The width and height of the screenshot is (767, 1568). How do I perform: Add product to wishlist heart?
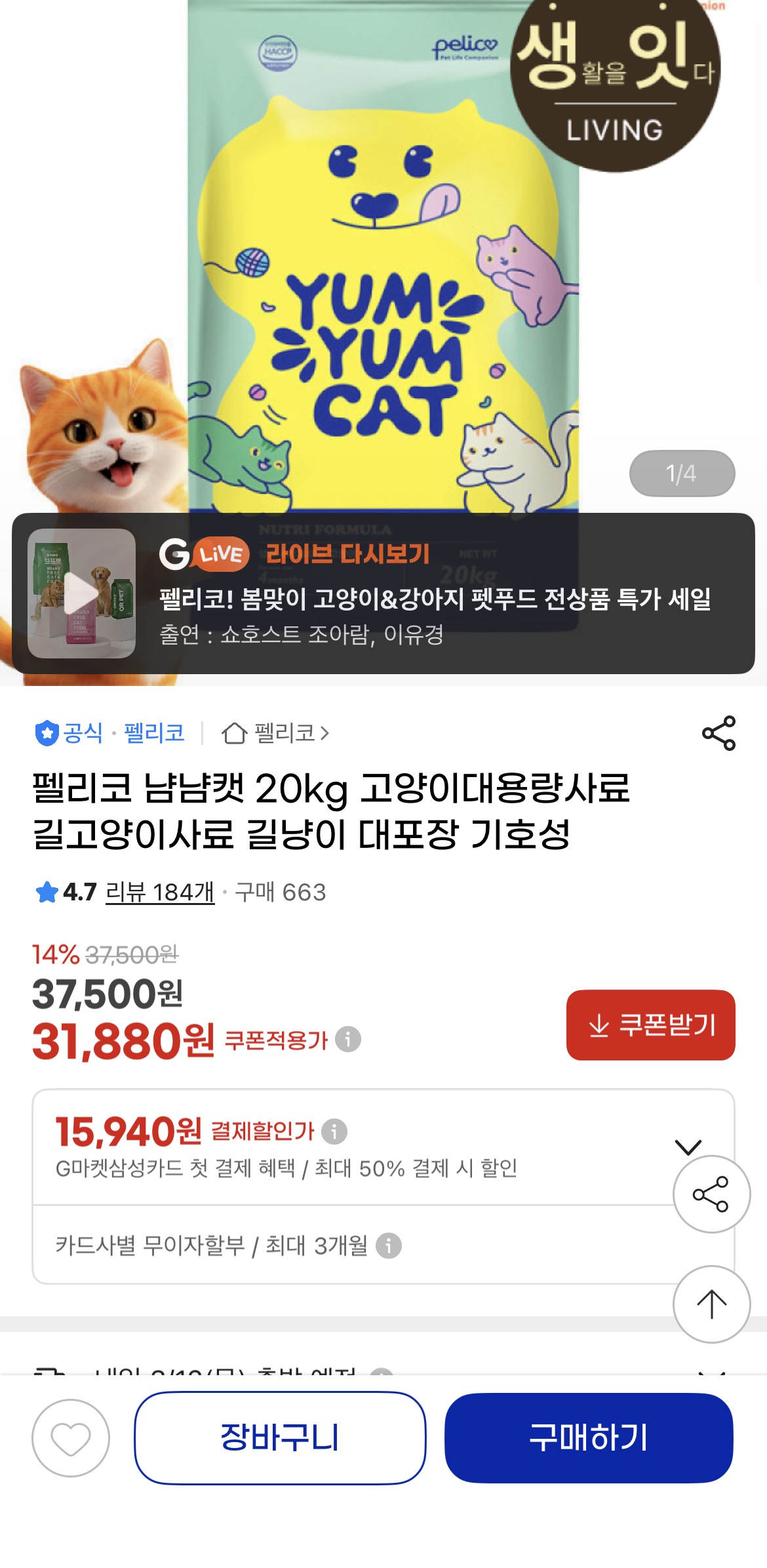(71, 1438)
